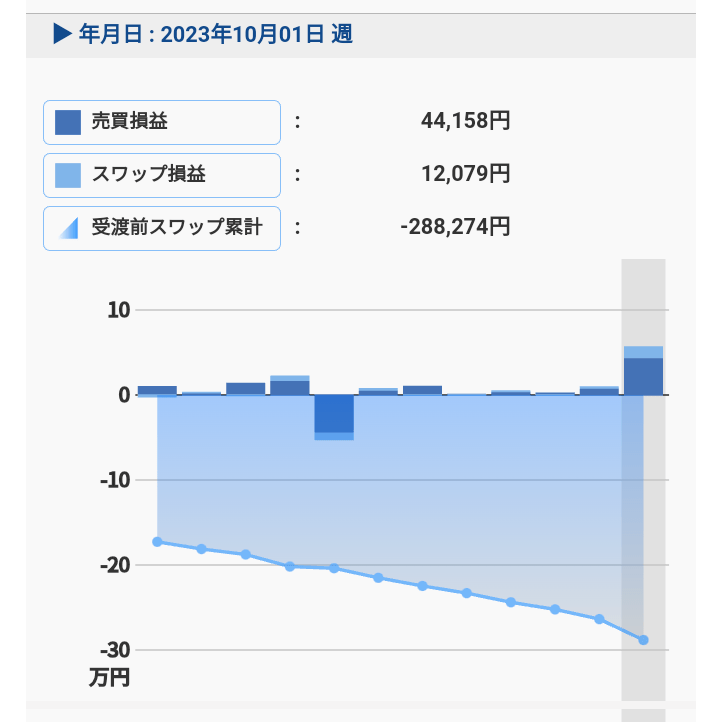Toggle the 売買損益 legend button
The width and height of the screenshot is (720, 722).
(162, 122)
